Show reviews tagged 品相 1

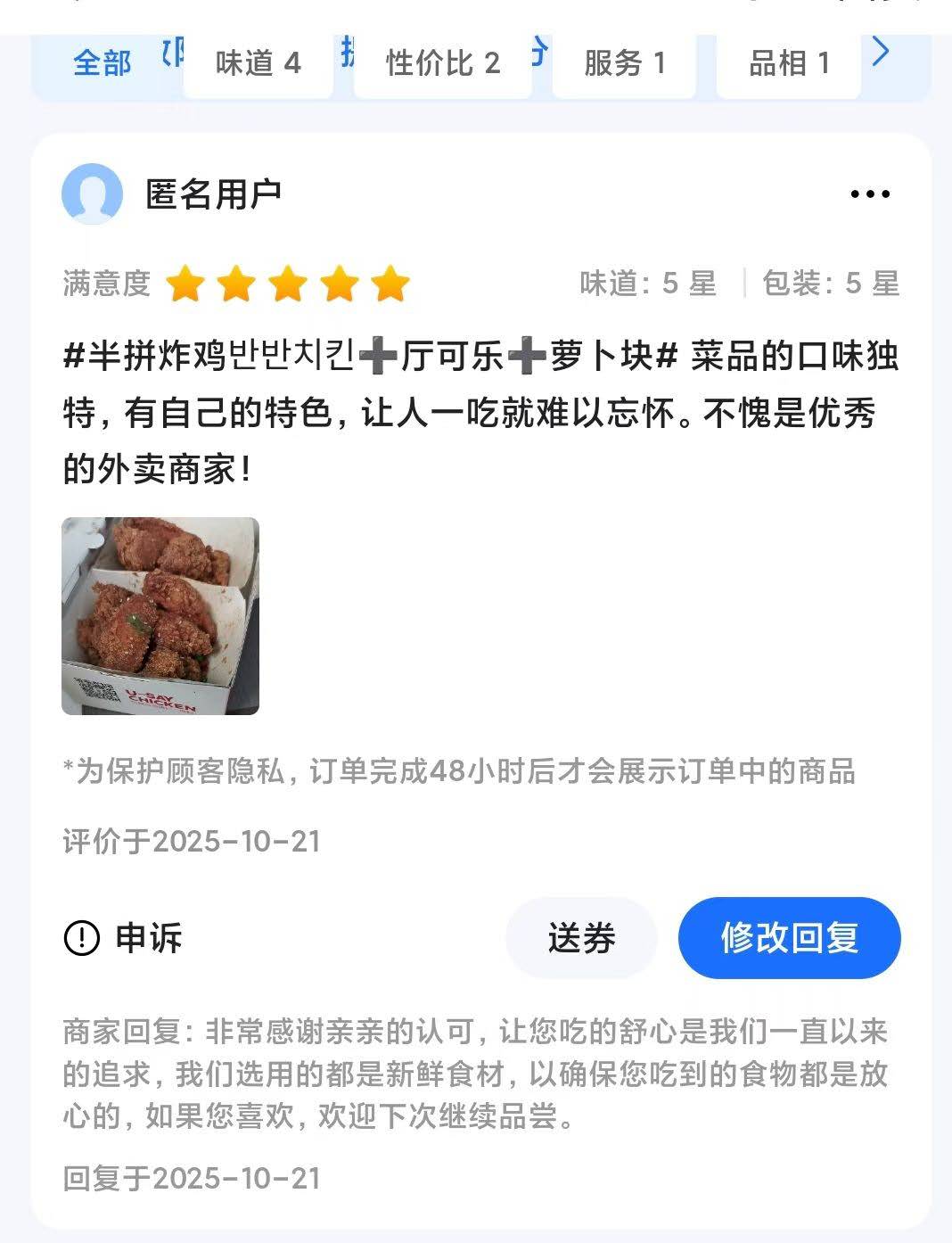789,63
